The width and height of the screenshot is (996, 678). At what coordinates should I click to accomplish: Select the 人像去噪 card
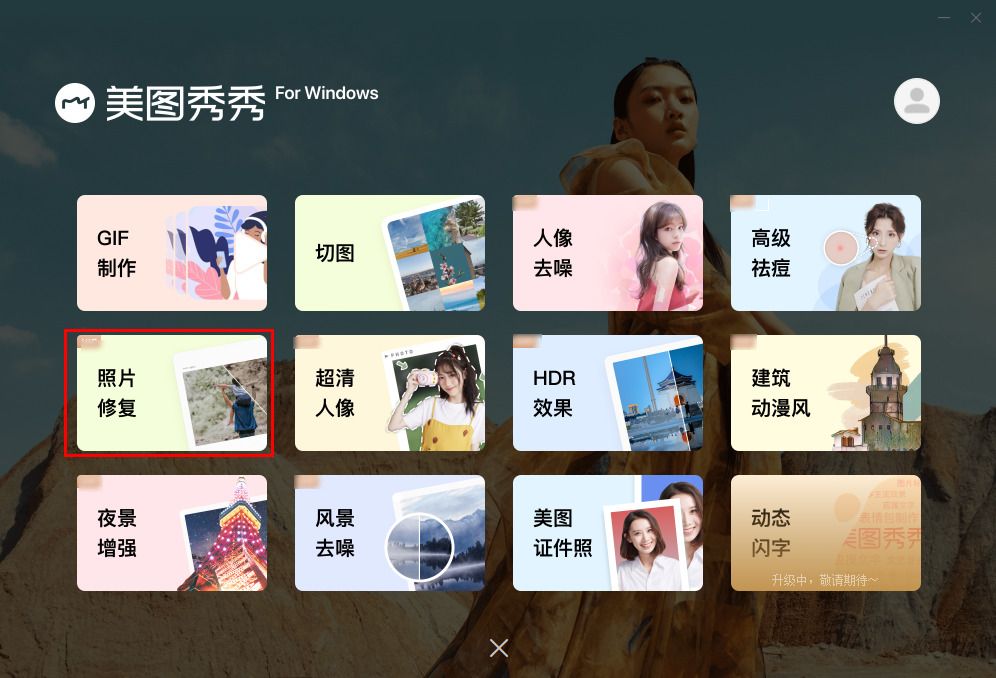click(607, 253)
